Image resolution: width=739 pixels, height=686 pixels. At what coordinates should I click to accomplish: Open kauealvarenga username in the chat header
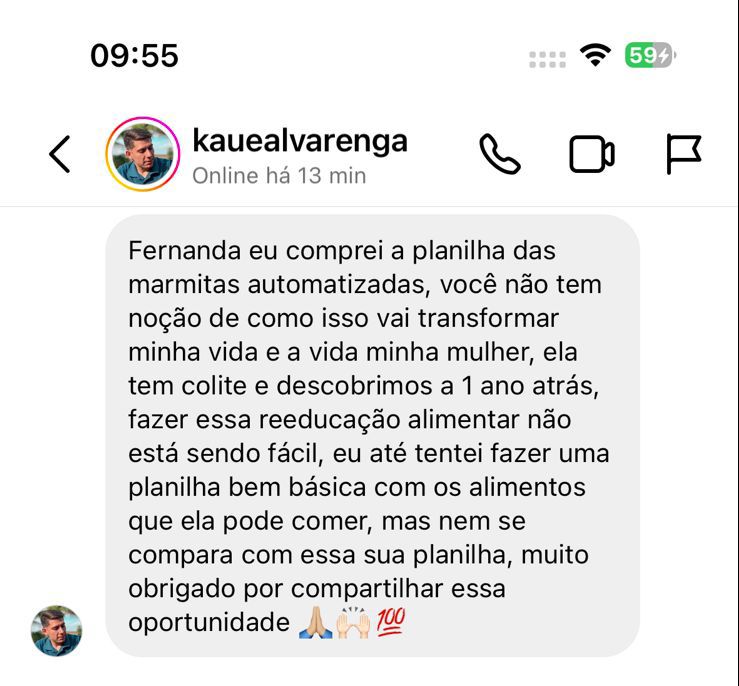(299, 141)
